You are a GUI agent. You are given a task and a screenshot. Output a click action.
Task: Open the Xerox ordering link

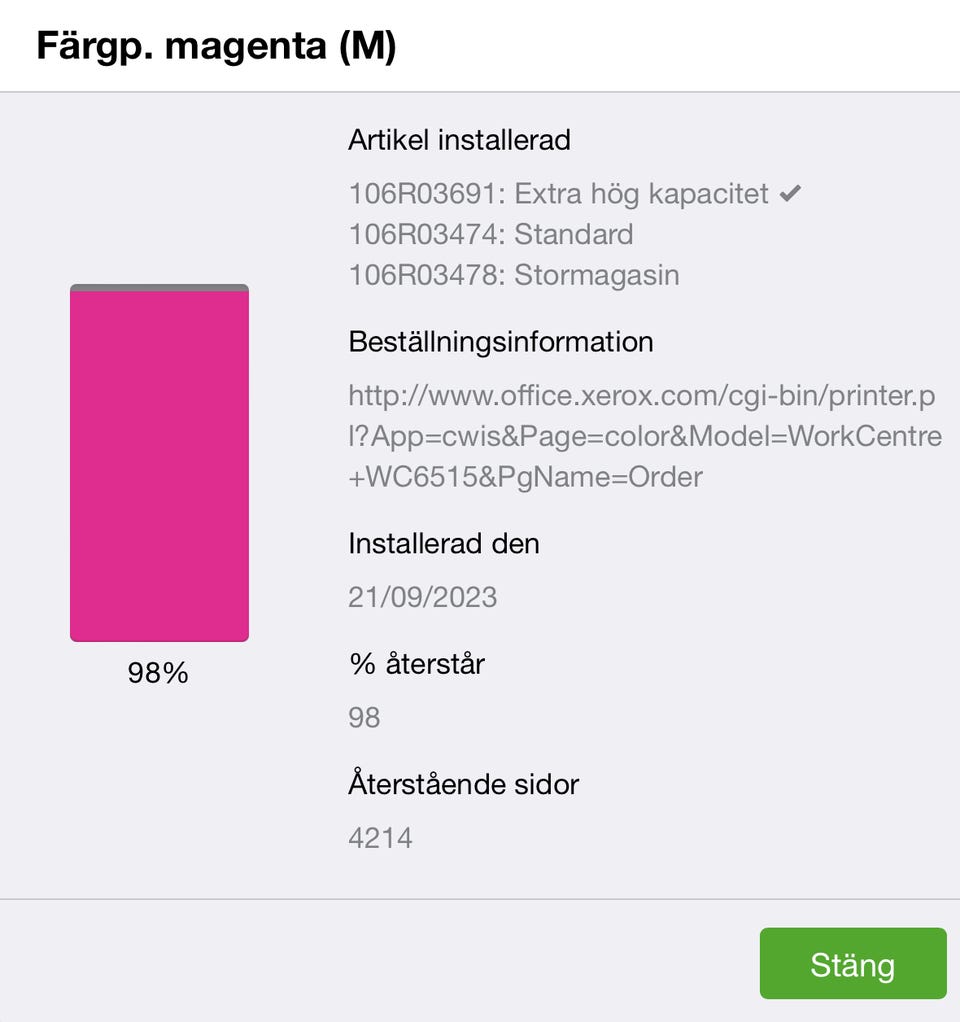click(x=640, y=436)
